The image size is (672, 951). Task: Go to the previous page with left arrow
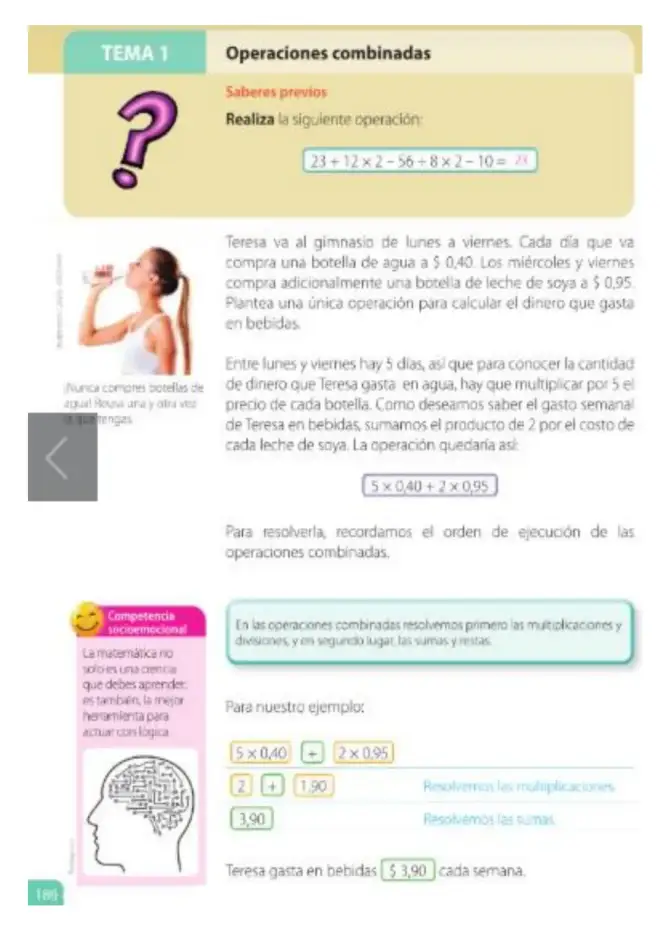tap(62, 457)
